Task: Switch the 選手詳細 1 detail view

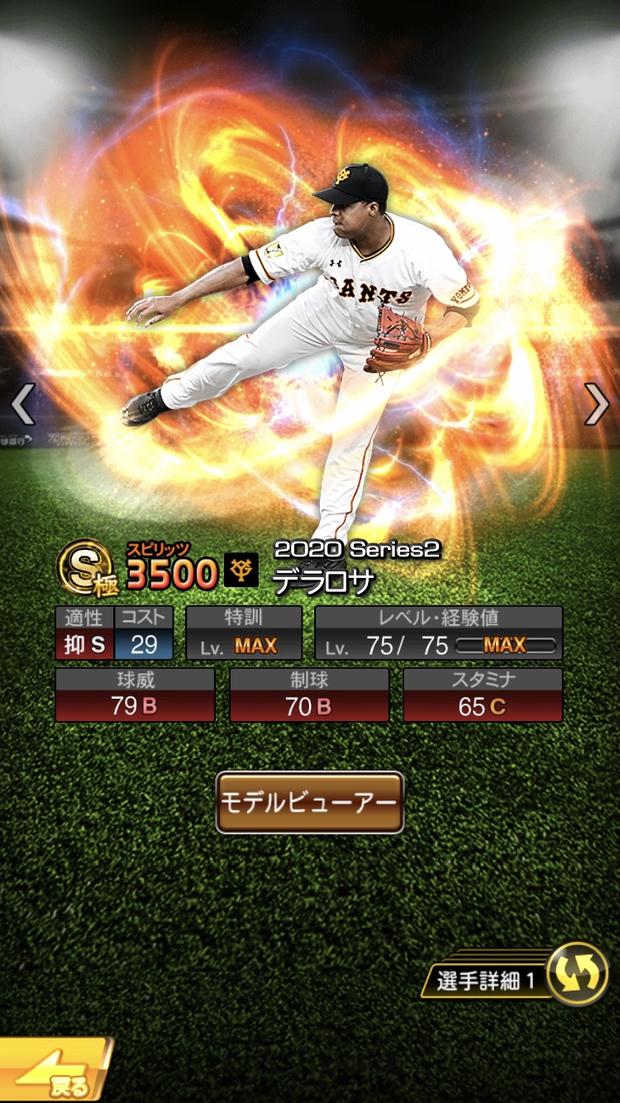Action: (x=577, y=973)
